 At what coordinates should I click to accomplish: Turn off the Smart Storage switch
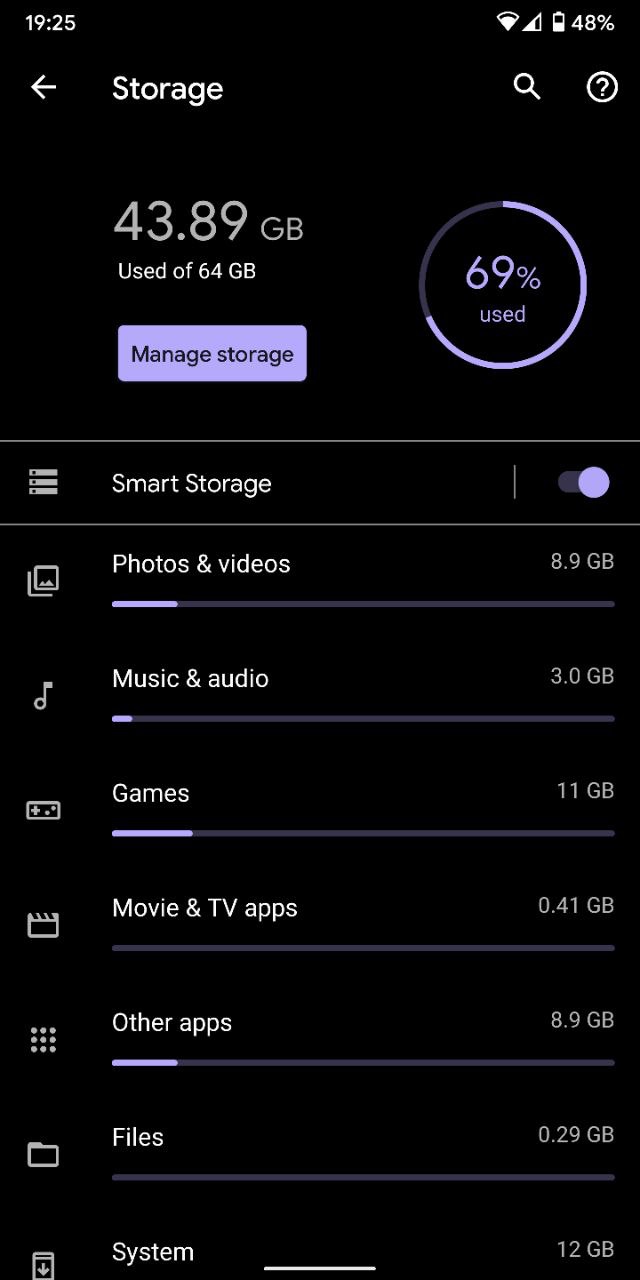click(x=583, y=483)
